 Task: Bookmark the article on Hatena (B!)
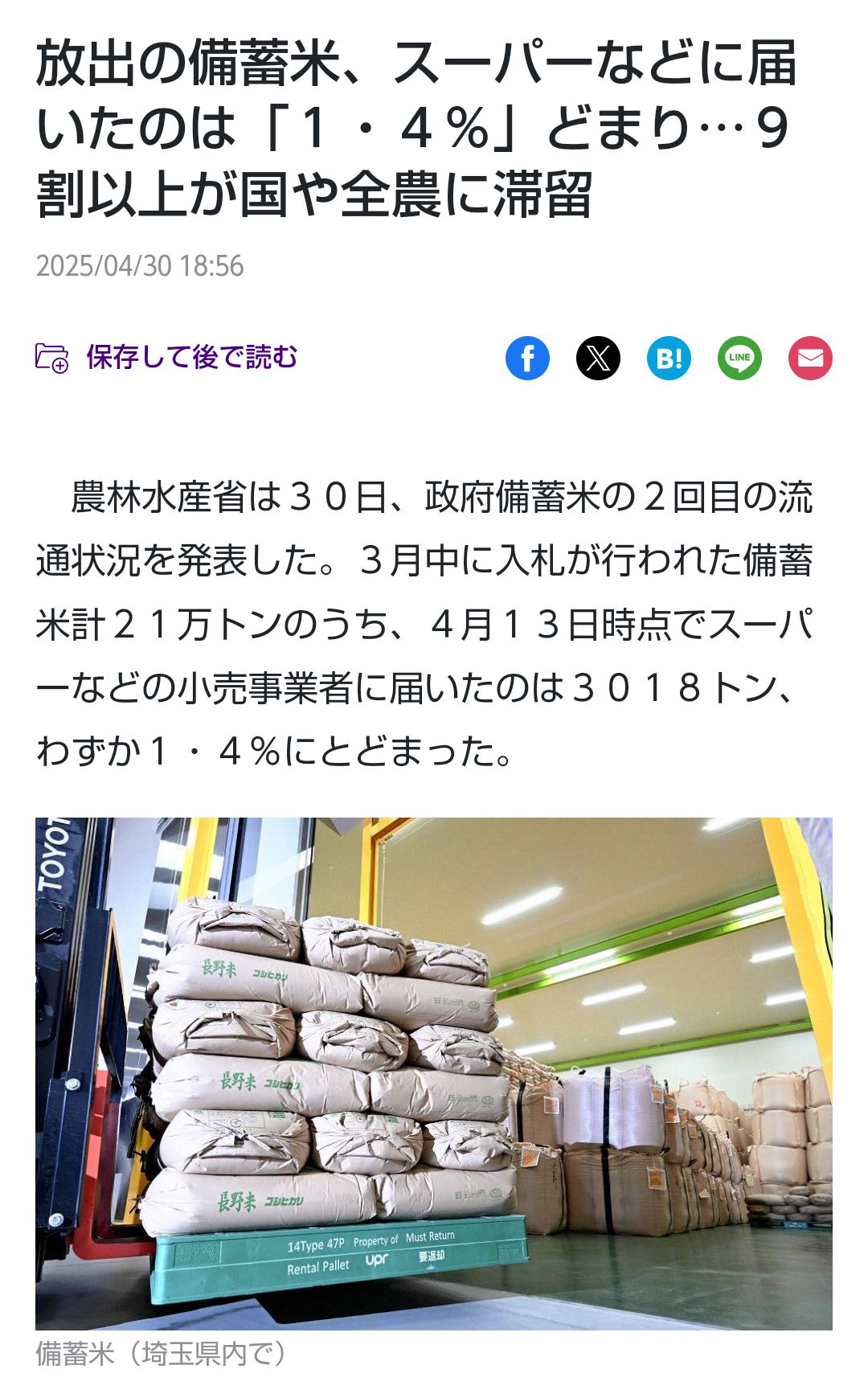669,358
